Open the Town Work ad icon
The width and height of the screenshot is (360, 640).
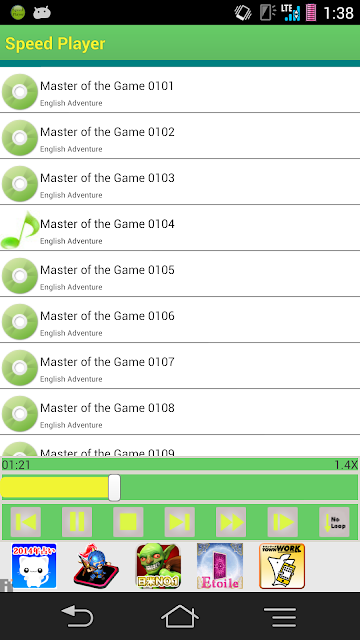coord(282,566)
